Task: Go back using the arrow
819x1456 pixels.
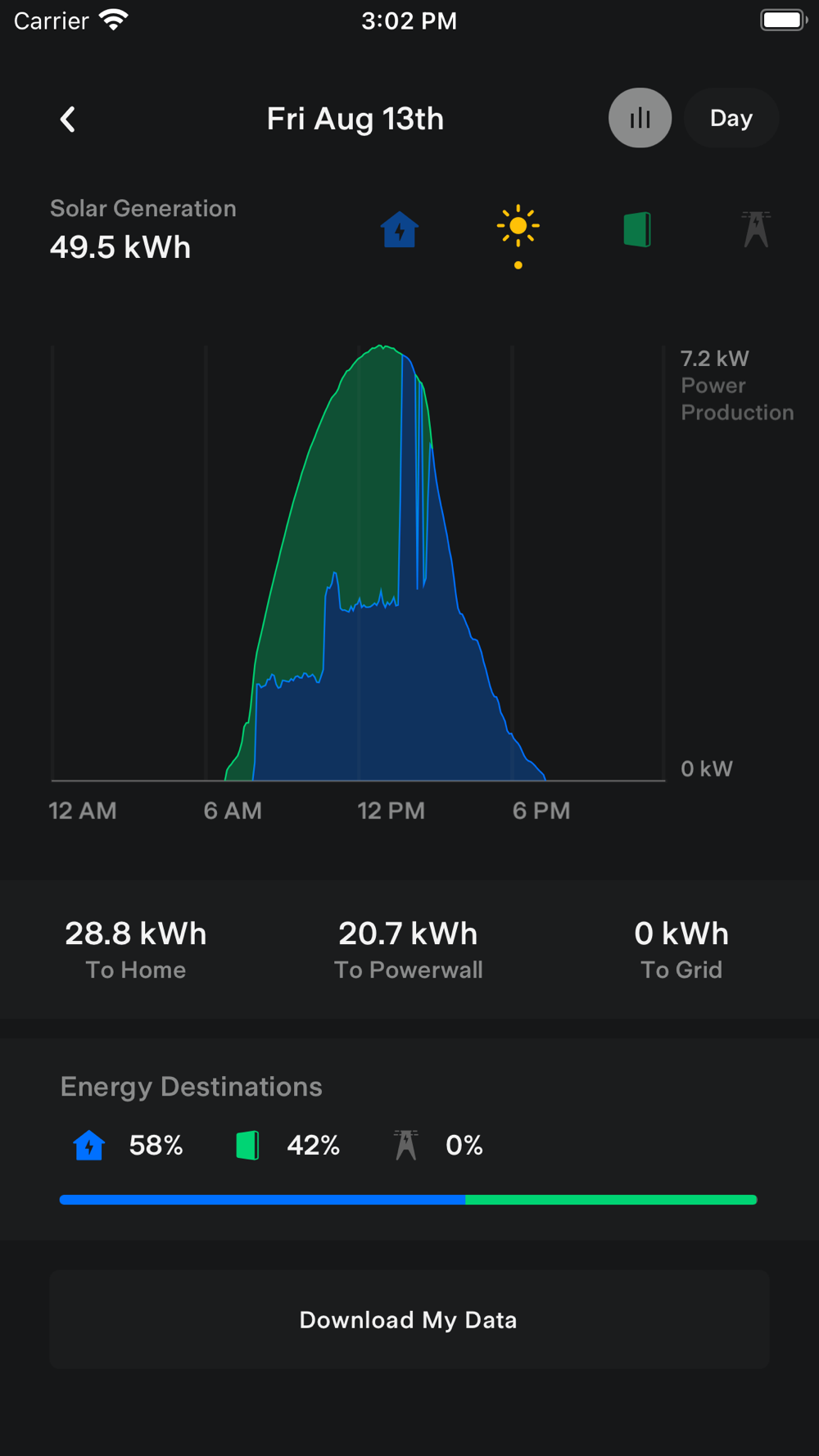Action: pyautogui.click(x=68, y=120)
